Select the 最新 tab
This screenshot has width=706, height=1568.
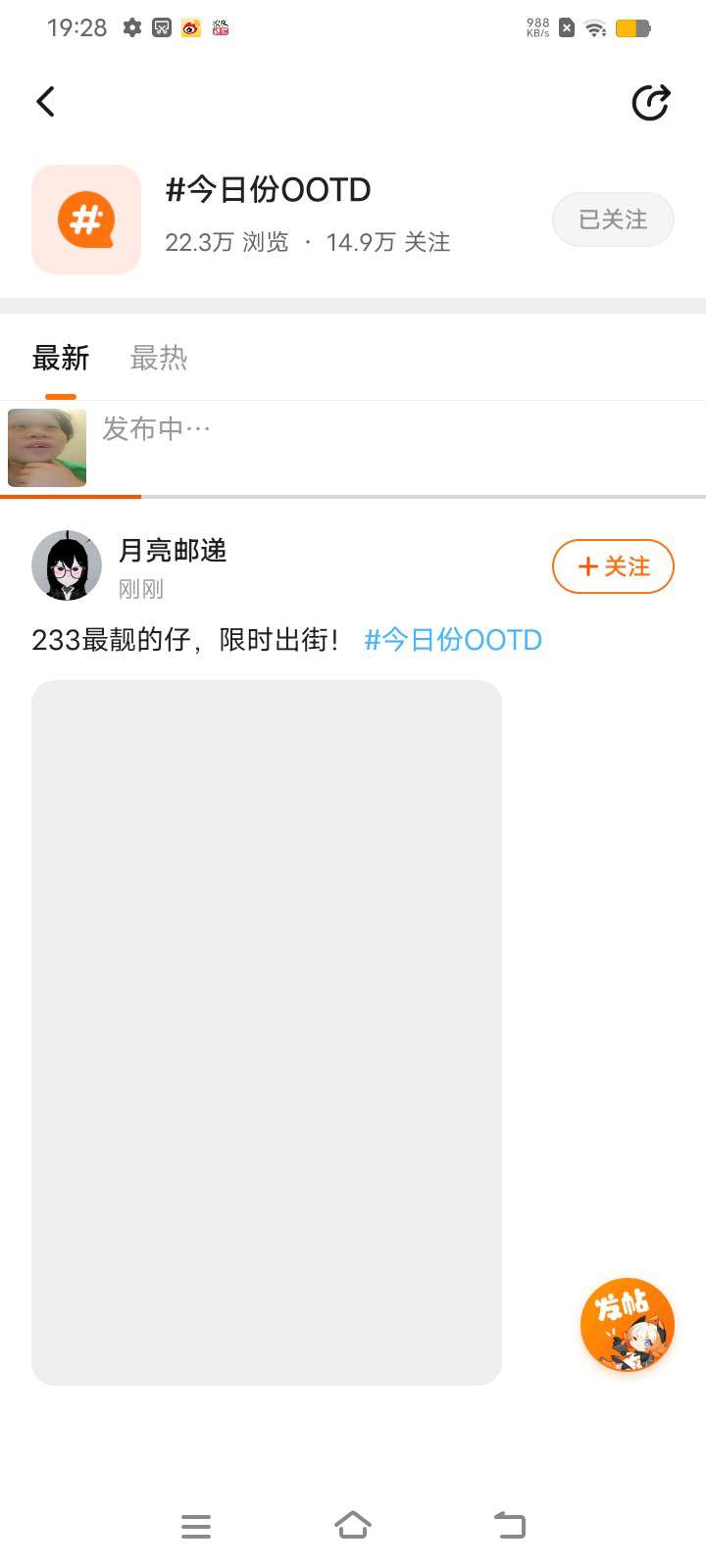pos(61,359)
